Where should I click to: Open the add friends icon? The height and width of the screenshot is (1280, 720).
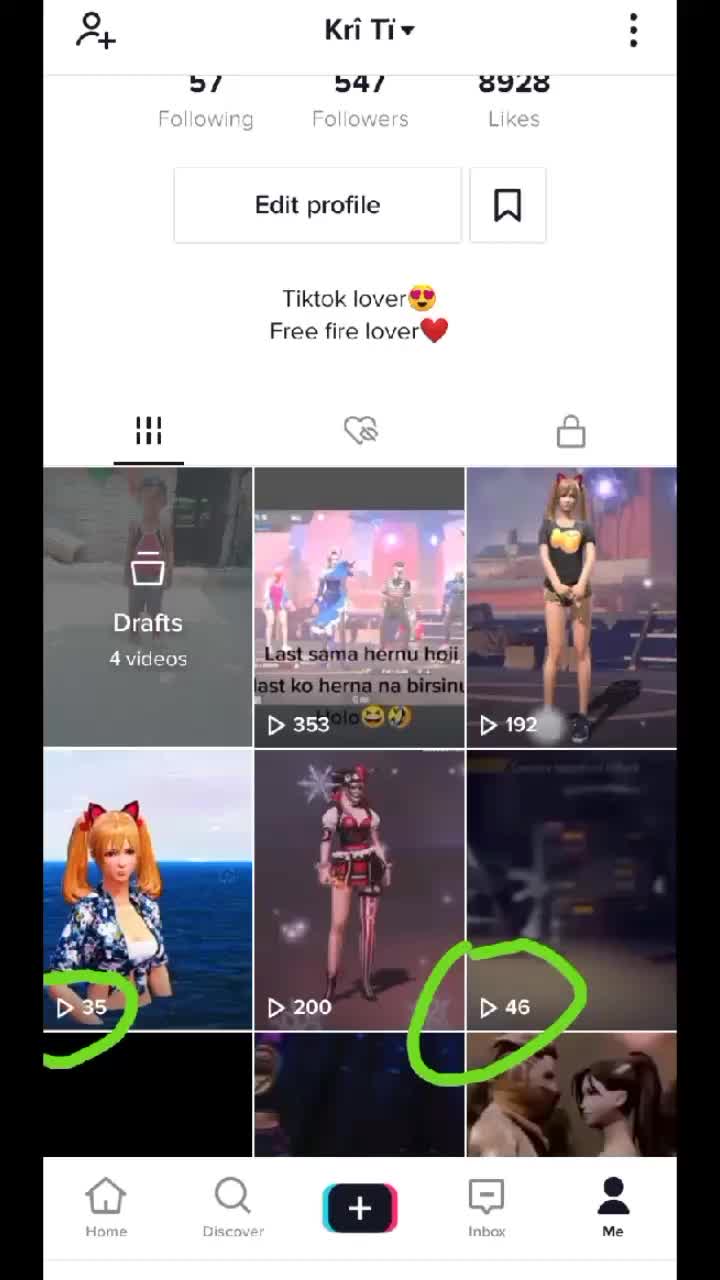click(x=96, y=30)
